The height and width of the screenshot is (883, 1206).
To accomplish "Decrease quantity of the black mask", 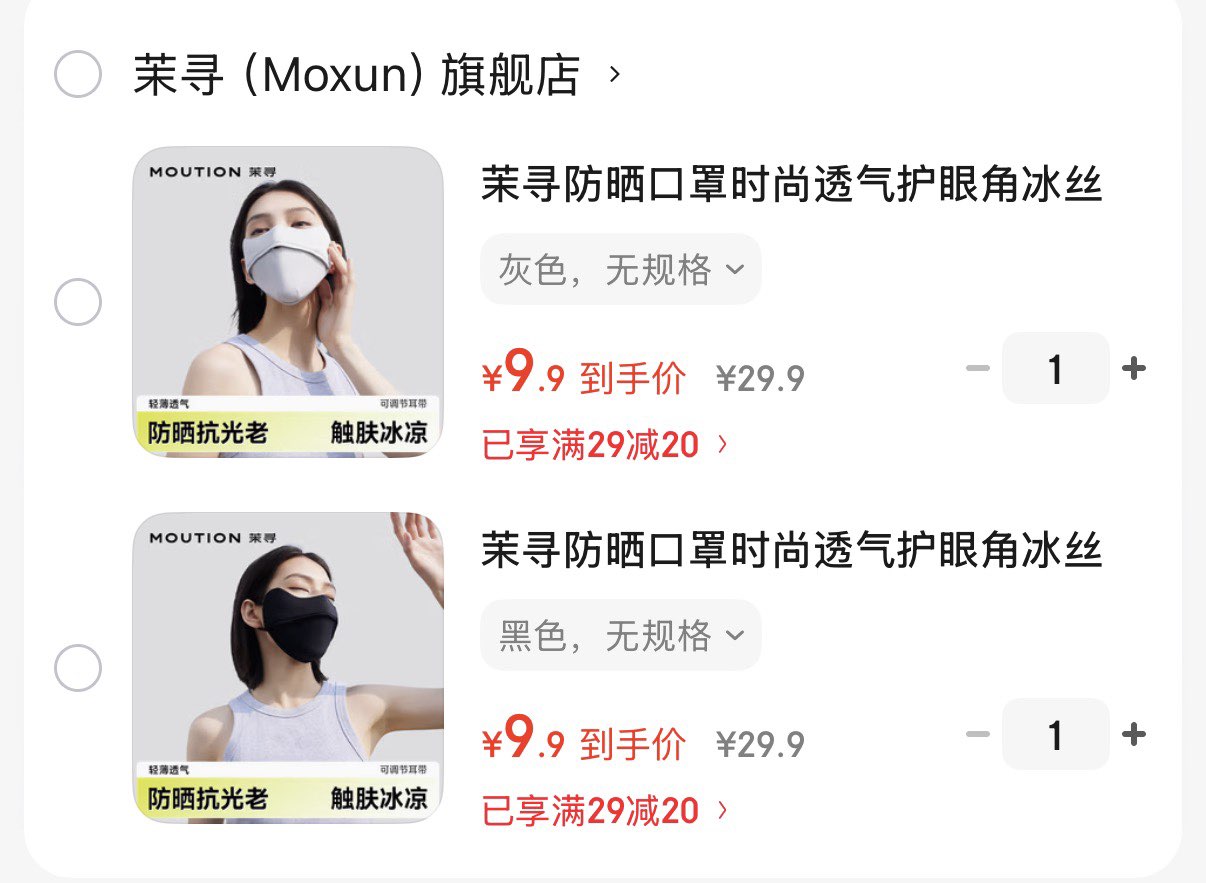I will click(977, 735).
